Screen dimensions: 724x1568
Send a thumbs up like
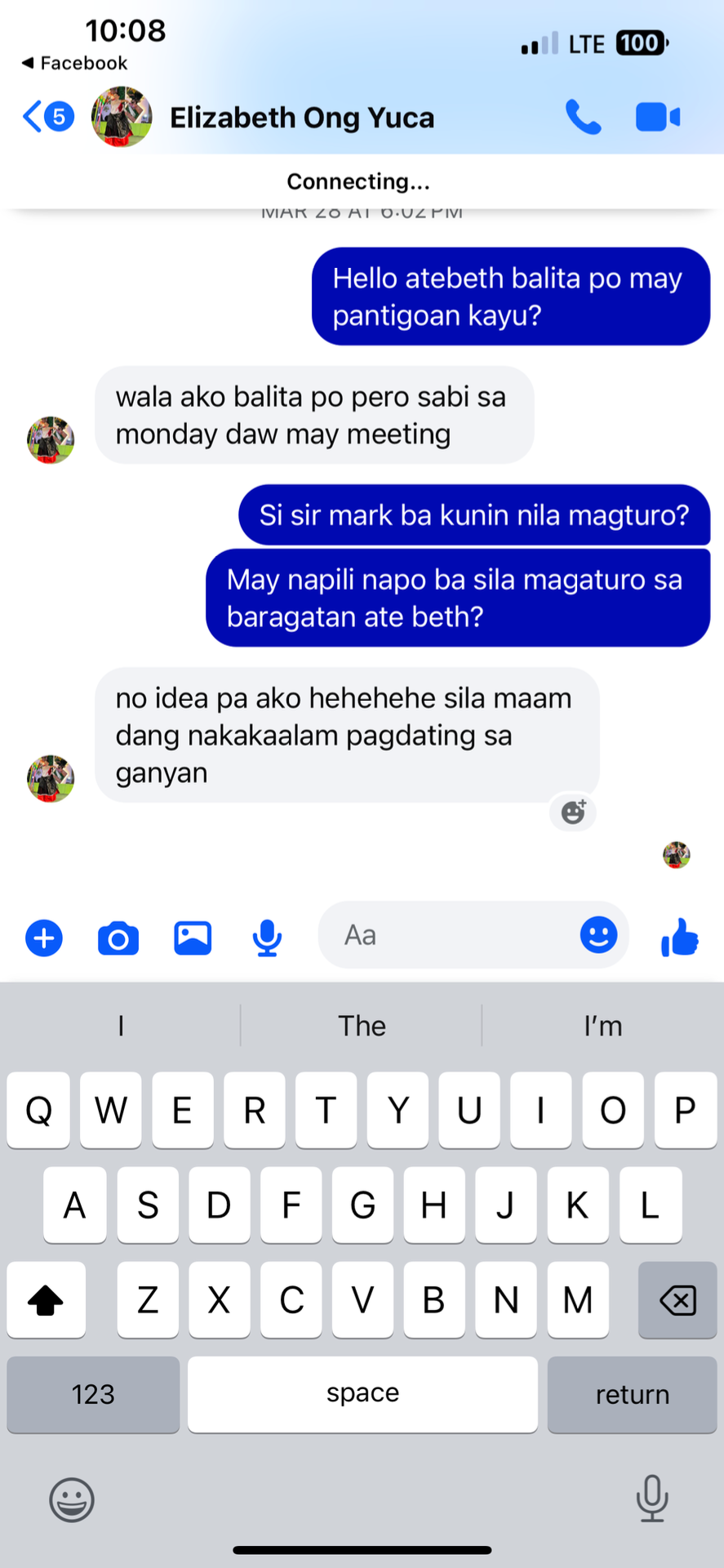pos(680,937)
